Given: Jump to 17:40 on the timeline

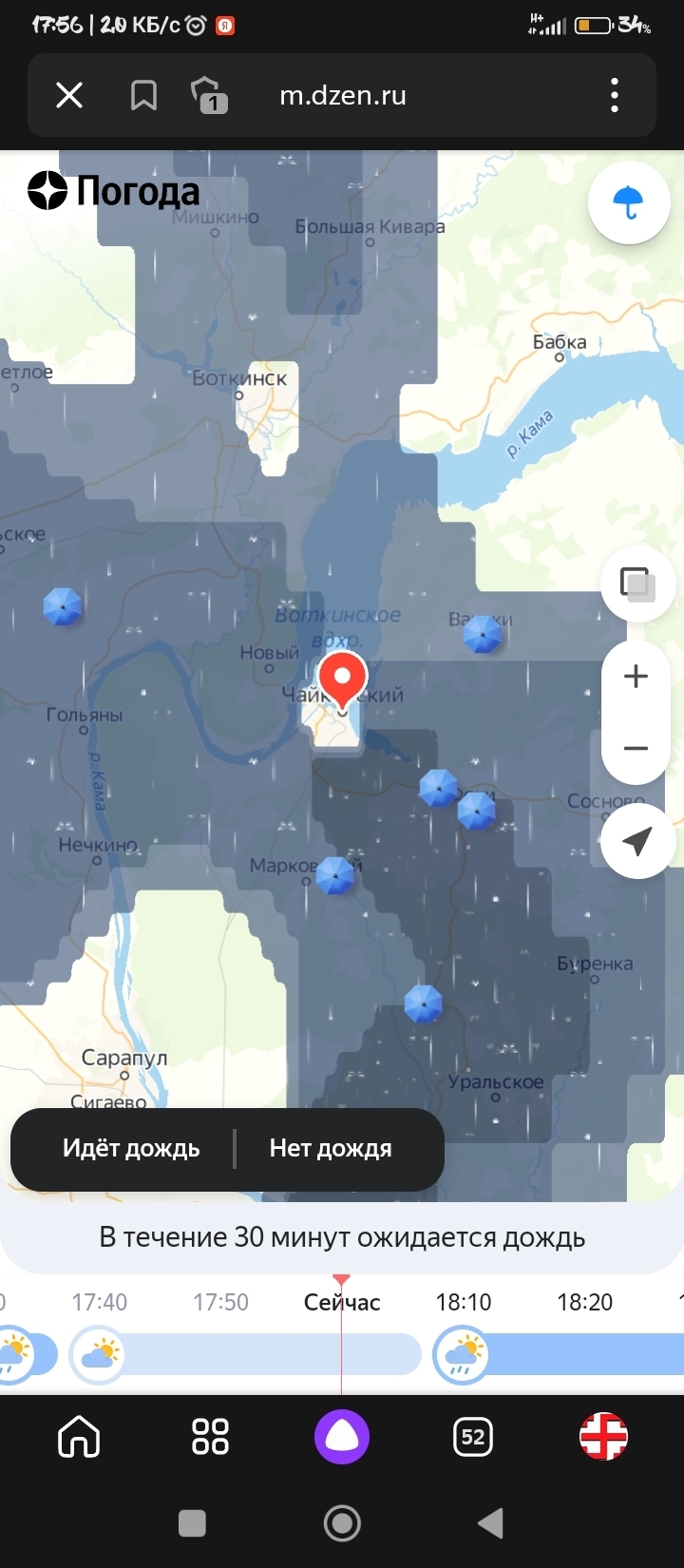Looking at the screenshot, I should [100, 1302].
